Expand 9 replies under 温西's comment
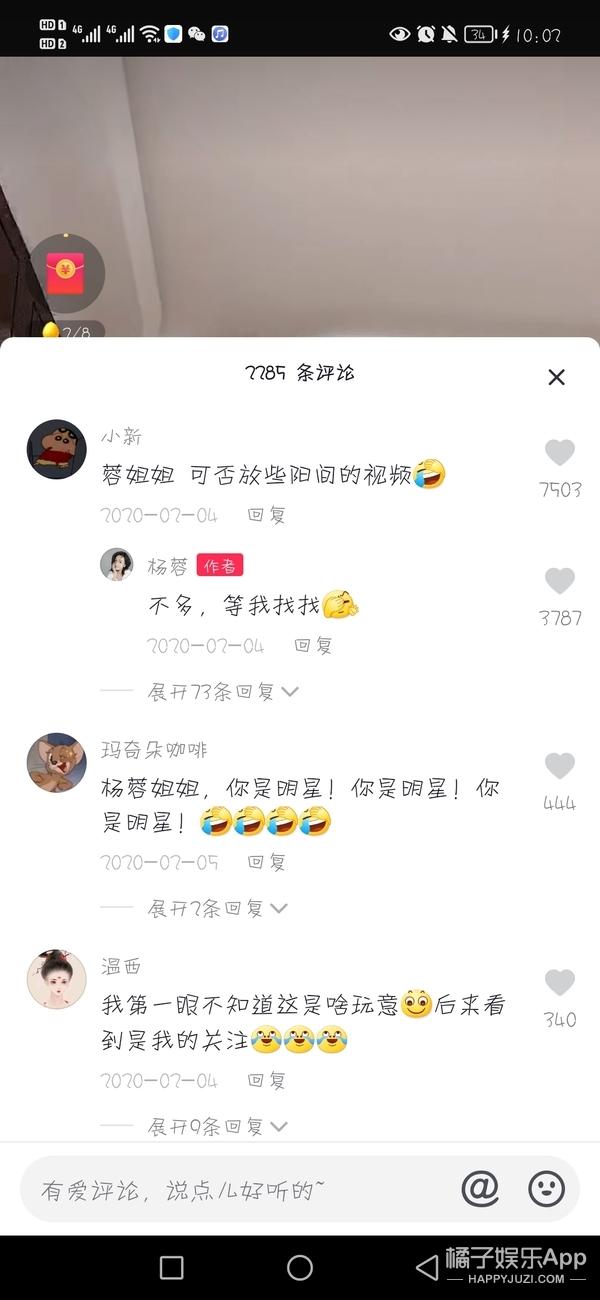600x1300 pixels. pyautogui.click(x=218, y=1126)
